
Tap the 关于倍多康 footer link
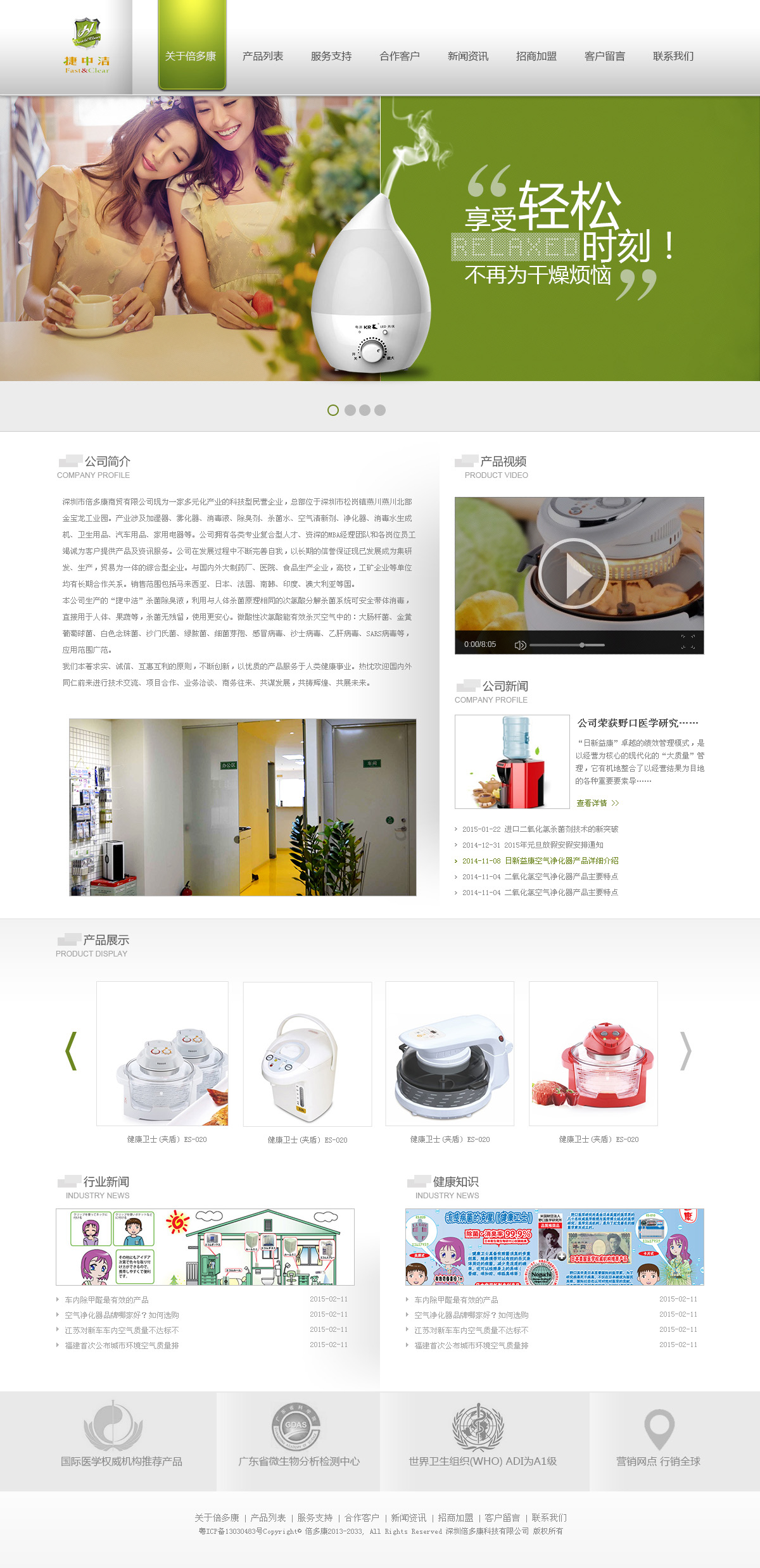point(217,1517)
